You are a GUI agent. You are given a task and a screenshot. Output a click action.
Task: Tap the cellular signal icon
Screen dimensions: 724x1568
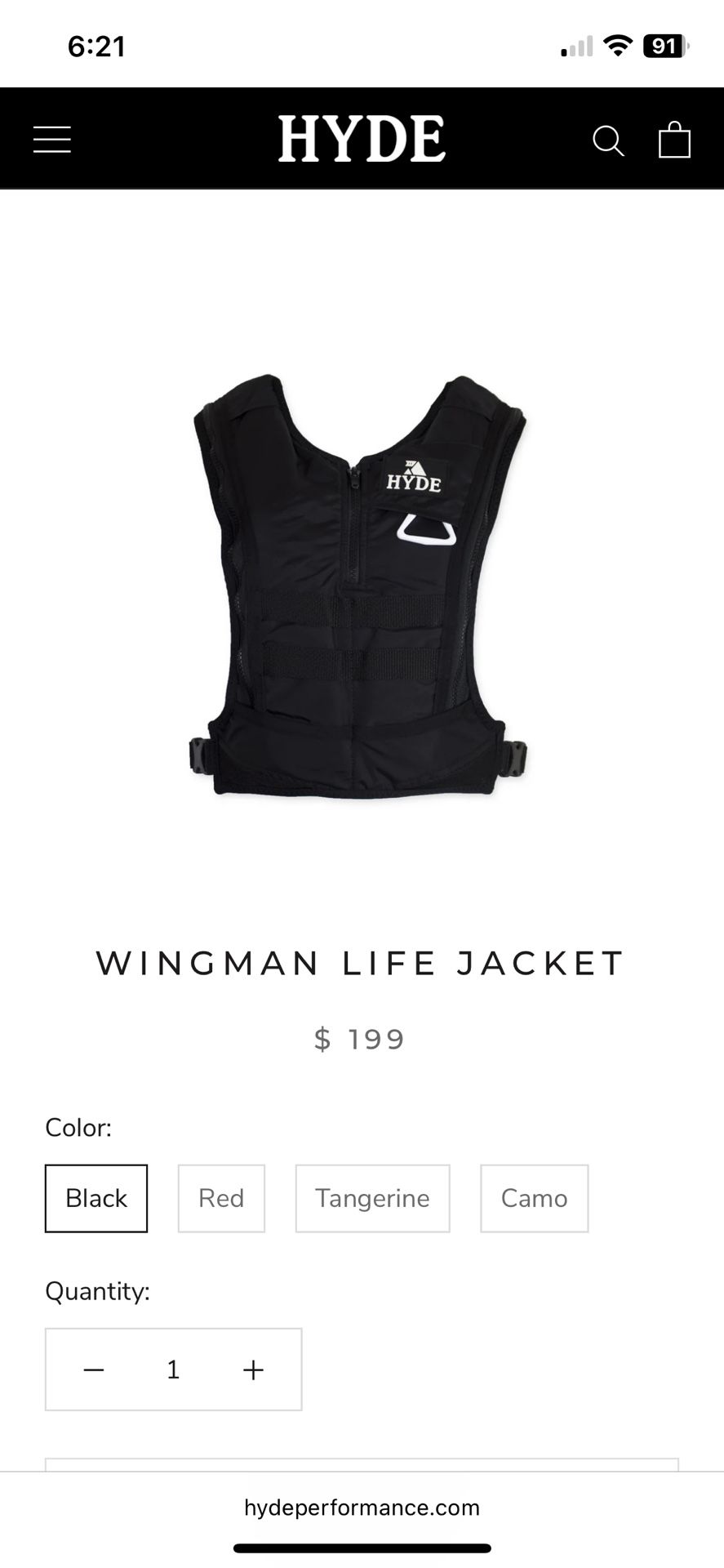[x=575, y=47]
